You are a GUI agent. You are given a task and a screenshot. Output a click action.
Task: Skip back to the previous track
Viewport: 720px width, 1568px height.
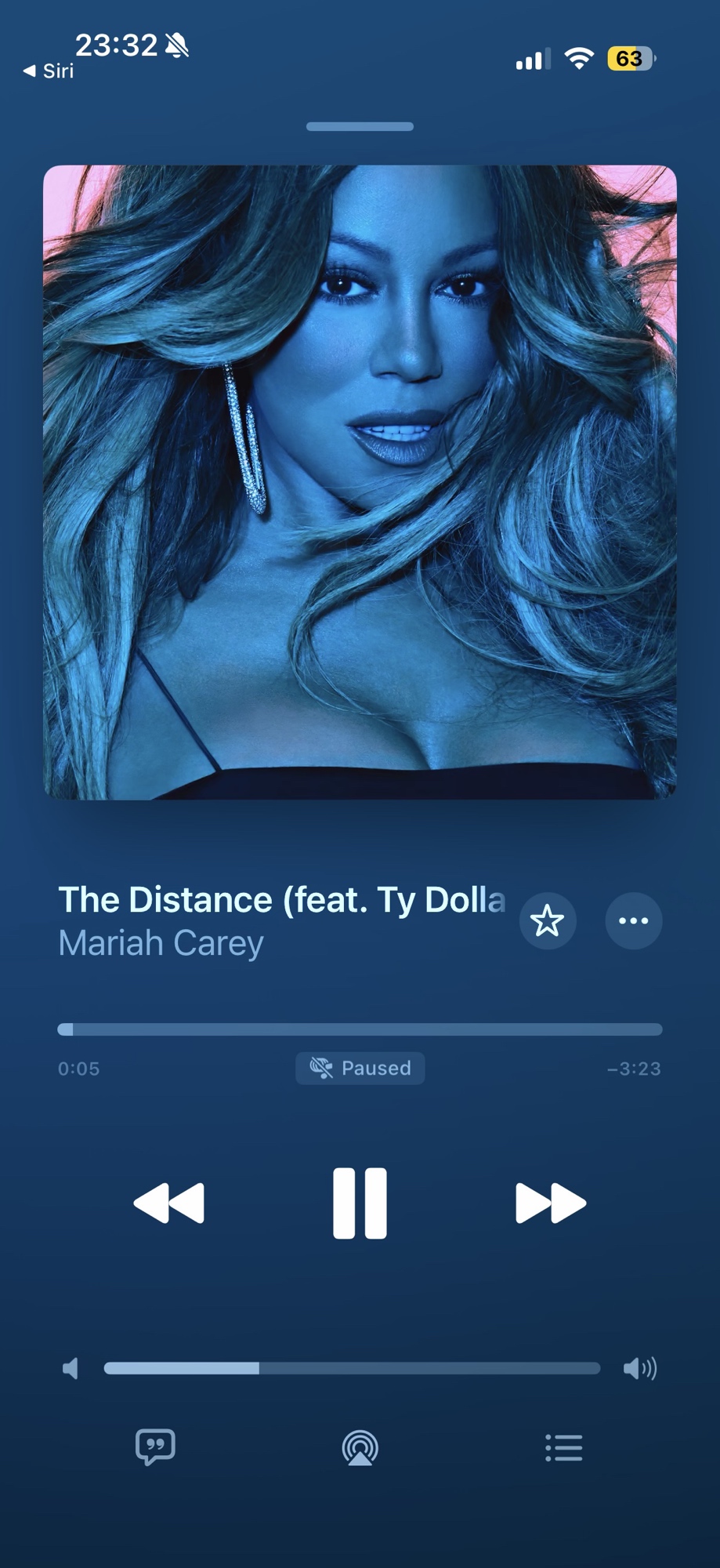pos(169,1203)
